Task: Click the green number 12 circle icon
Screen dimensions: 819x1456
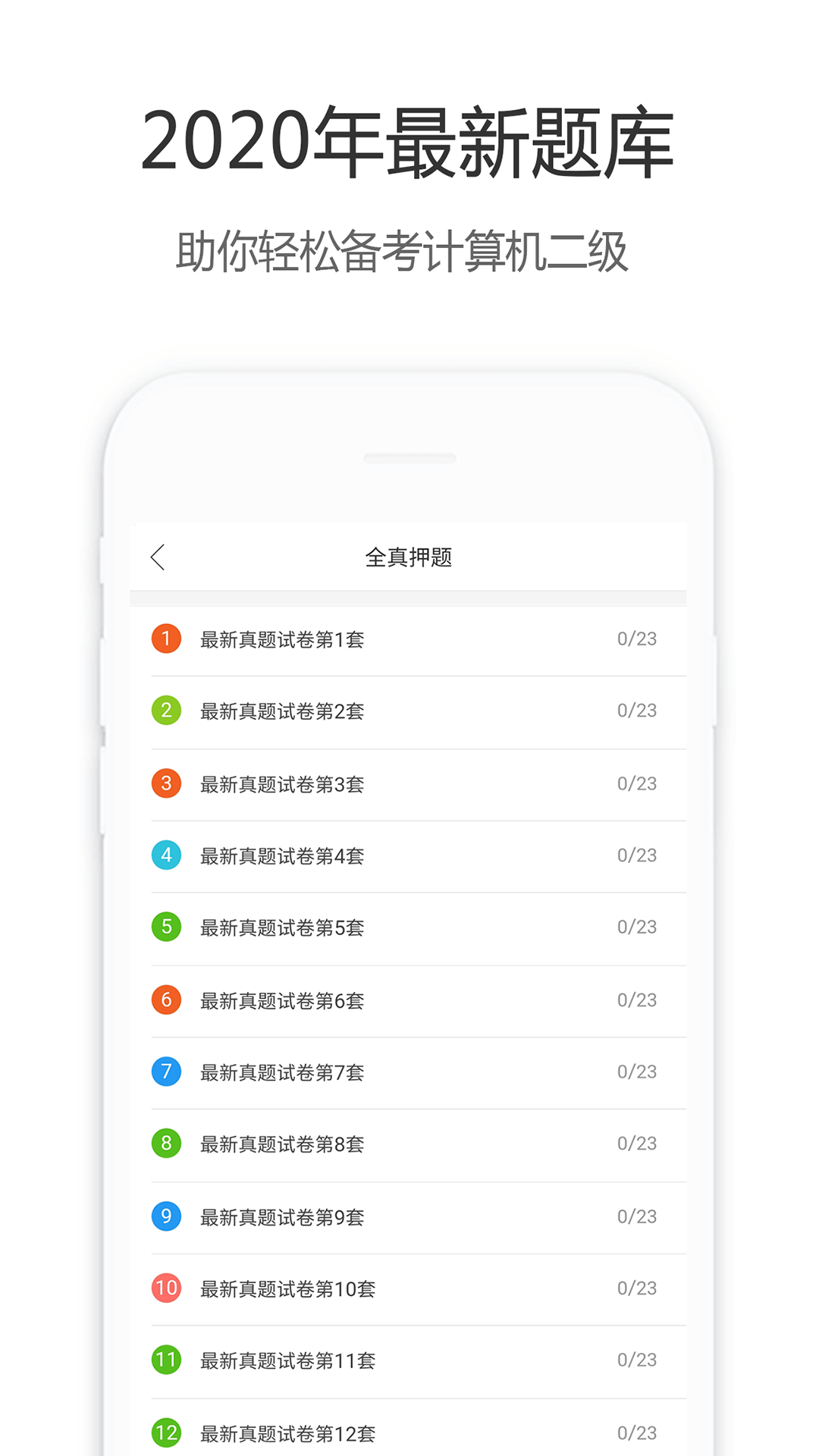Action: pyautogui.click(x=166, y=1432)
